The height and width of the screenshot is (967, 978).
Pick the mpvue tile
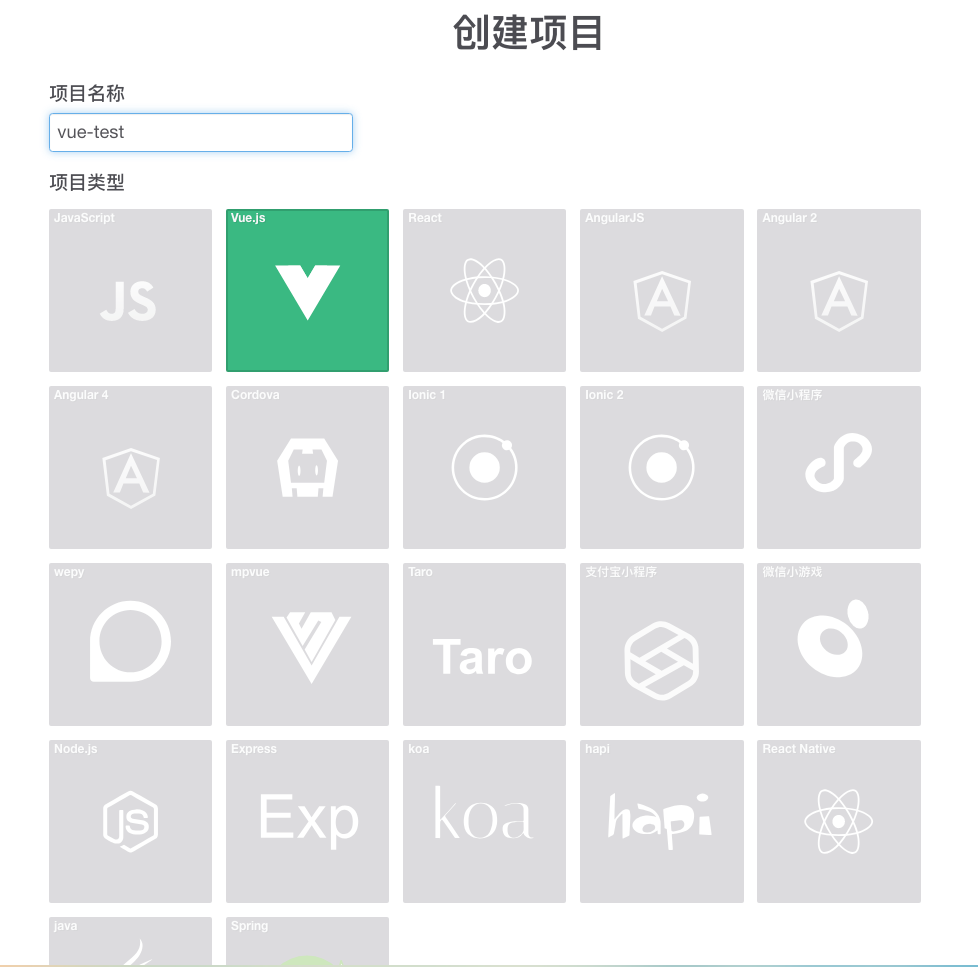pyautogui.click(x=307, y=644)
